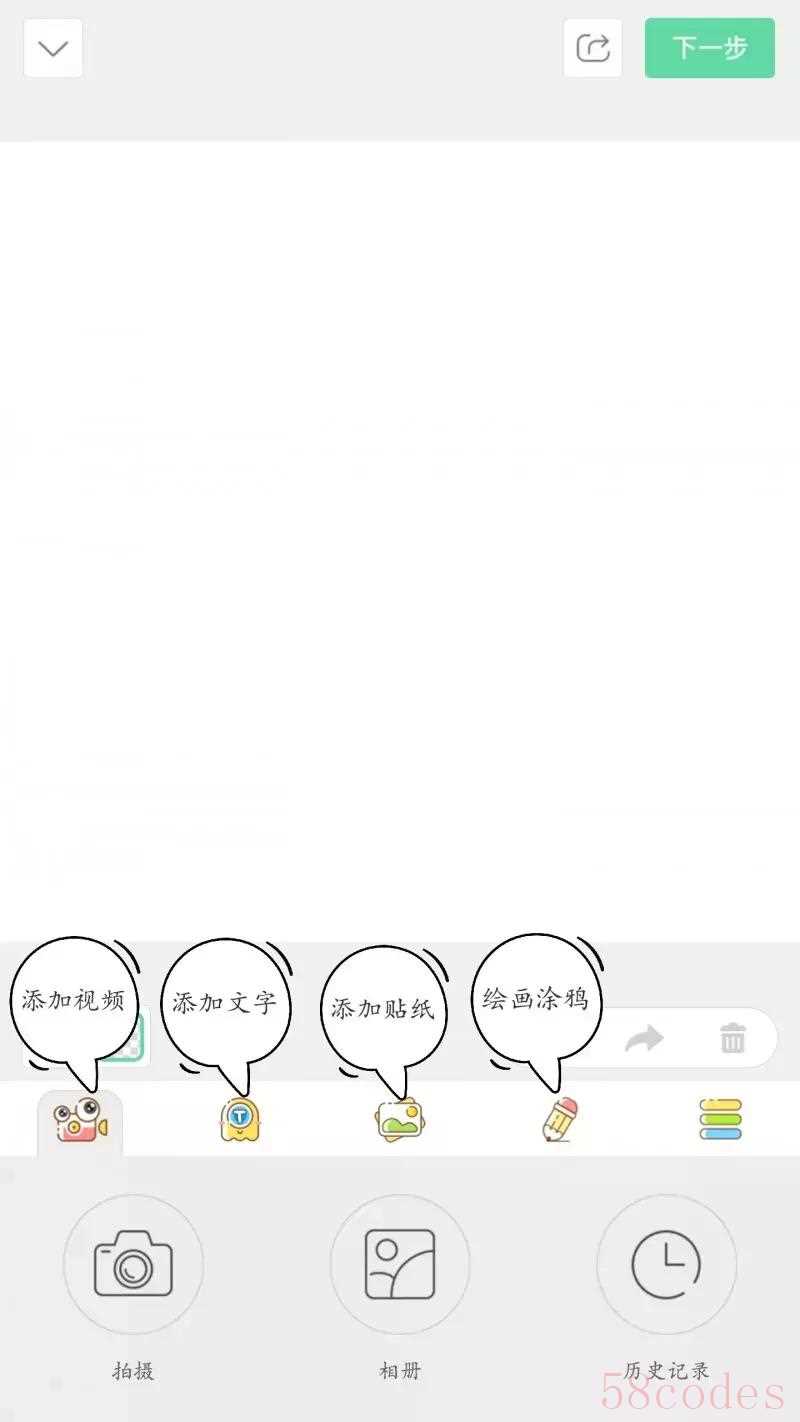Screen dimensions: 800x1422
Task: Switch to the add text tab
Action: click(239, 1121)
